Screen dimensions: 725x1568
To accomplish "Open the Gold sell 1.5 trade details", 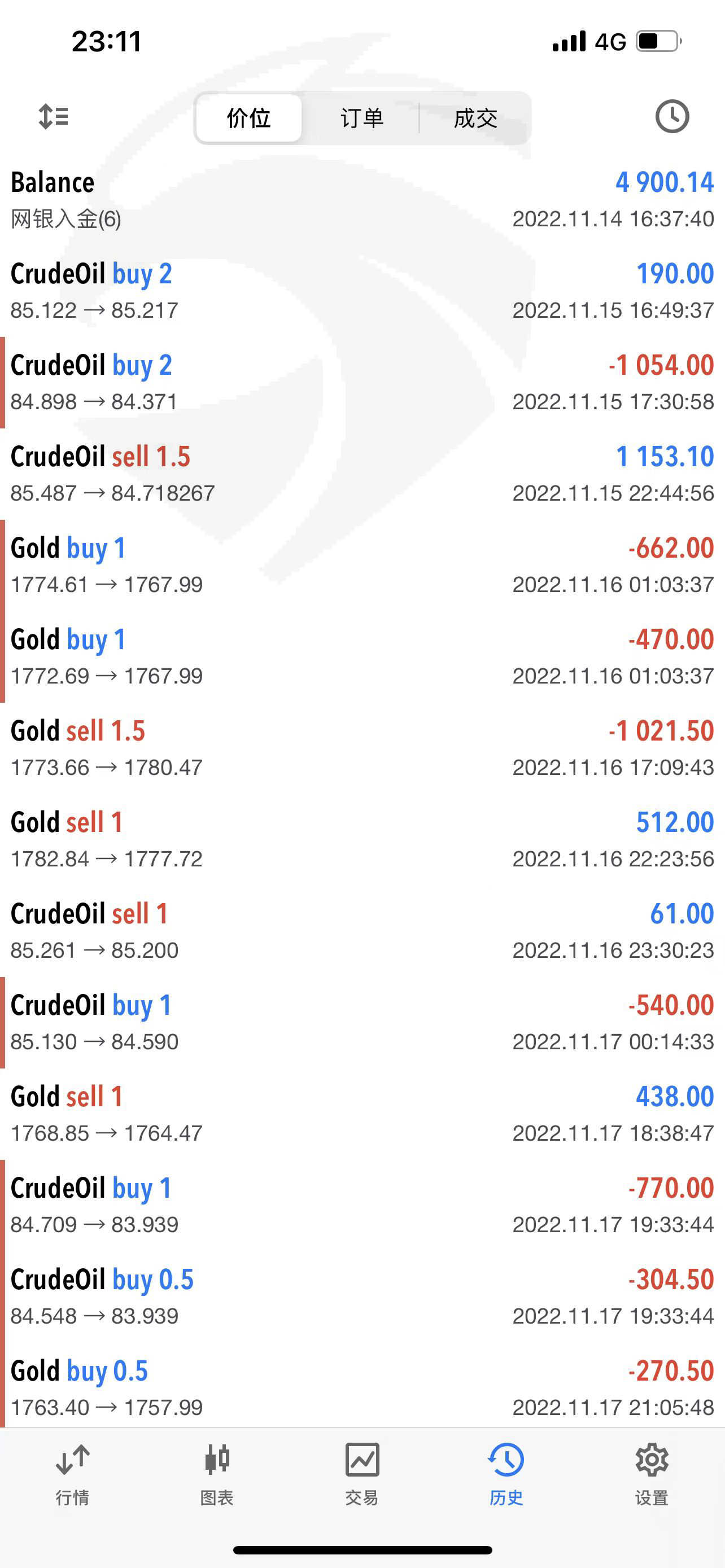I will coord(362,748).
